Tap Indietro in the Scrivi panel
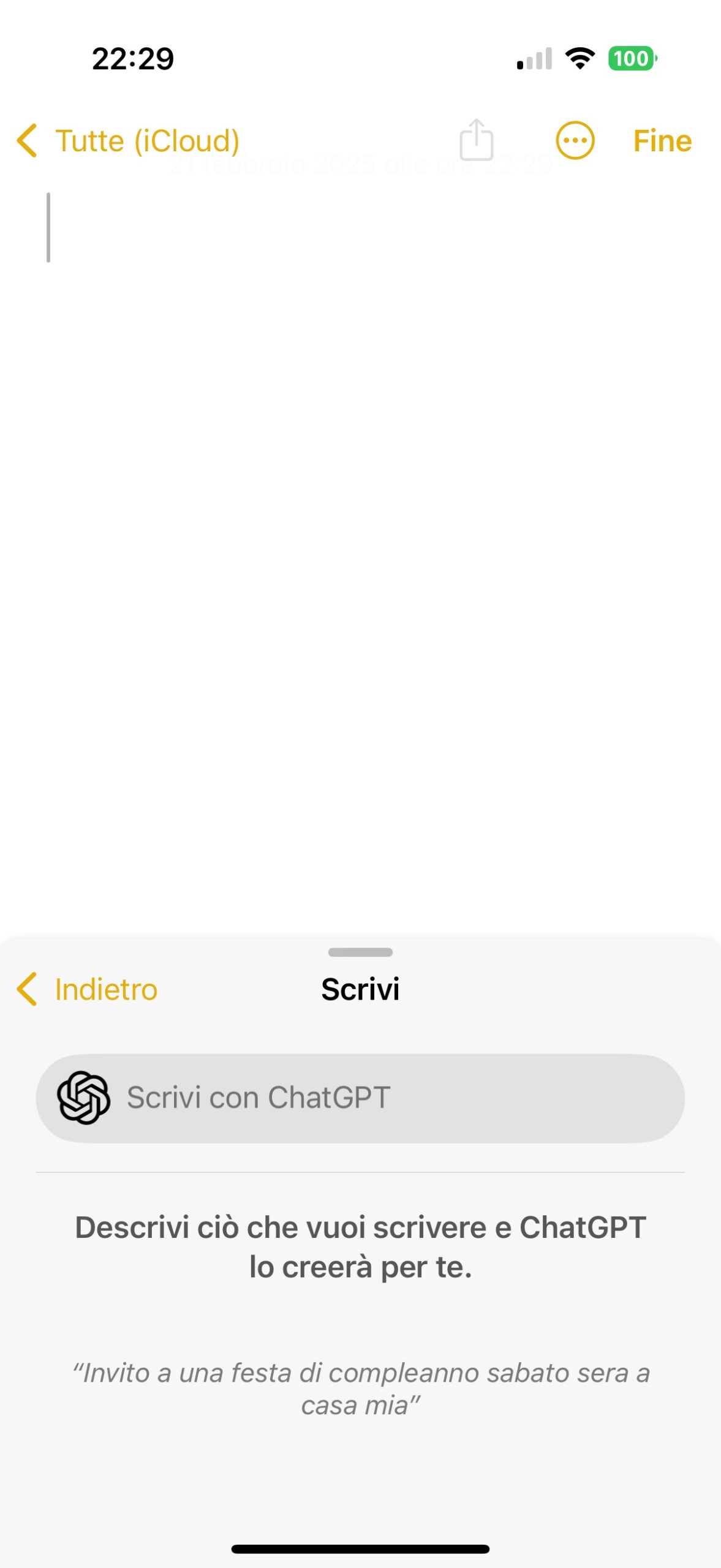 pos(87,989)
